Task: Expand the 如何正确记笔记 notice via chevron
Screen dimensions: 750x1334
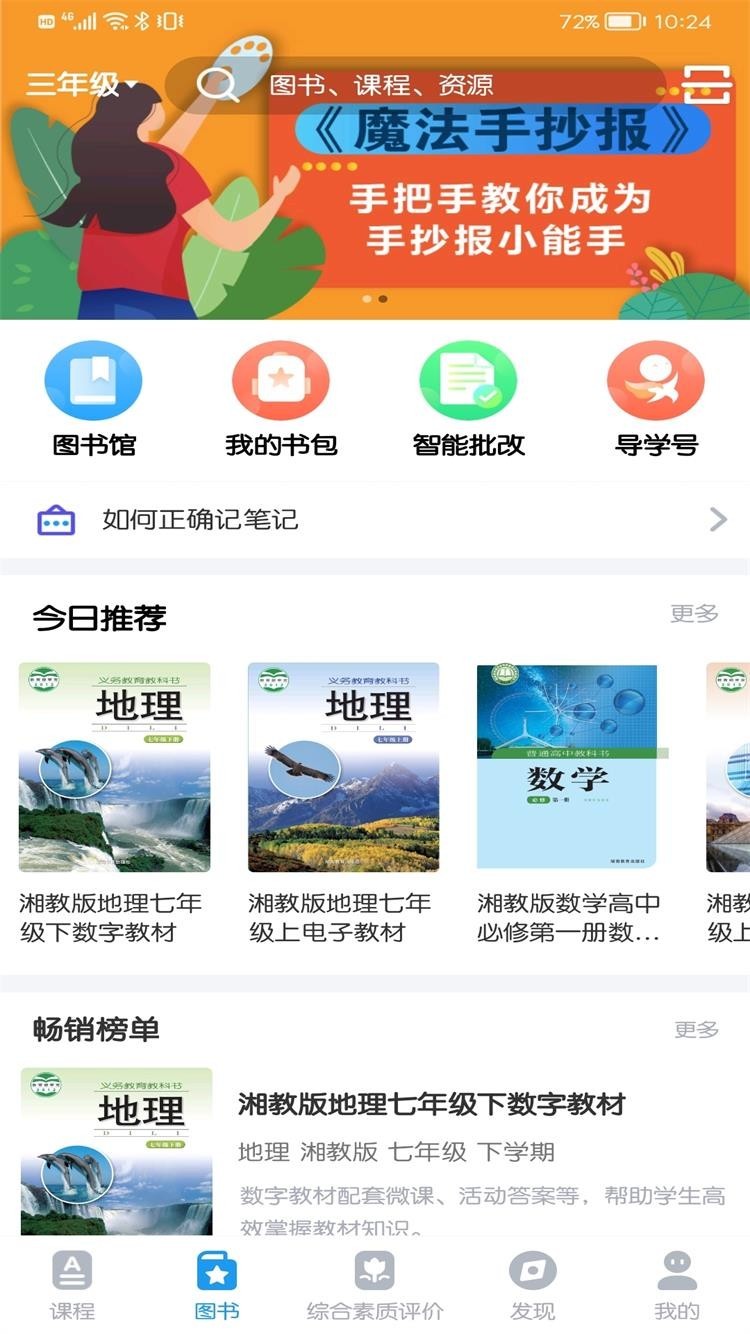Action: [716, 519]
